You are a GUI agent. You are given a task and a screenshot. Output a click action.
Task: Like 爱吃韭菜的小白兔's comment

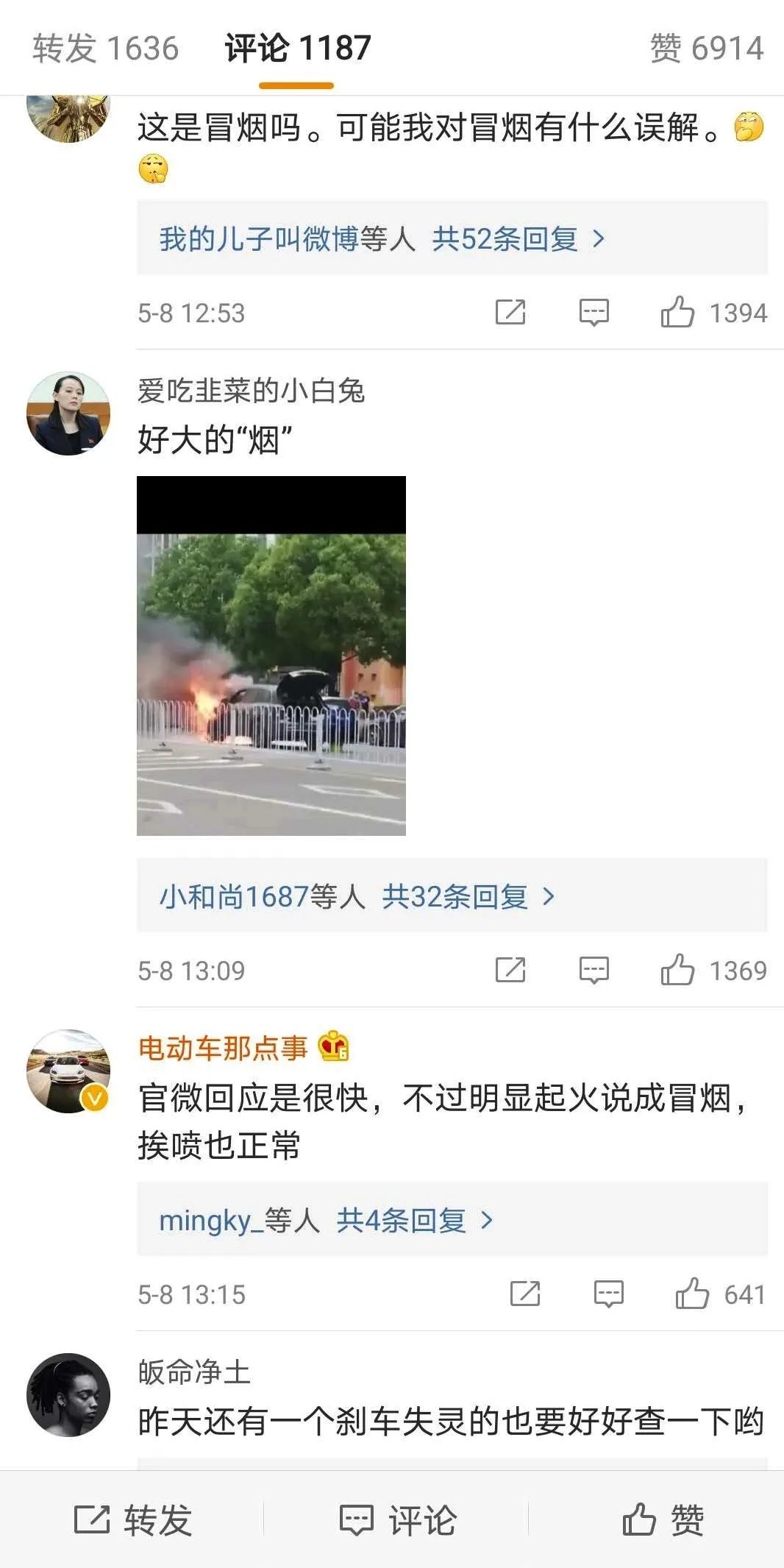[677, 970]
